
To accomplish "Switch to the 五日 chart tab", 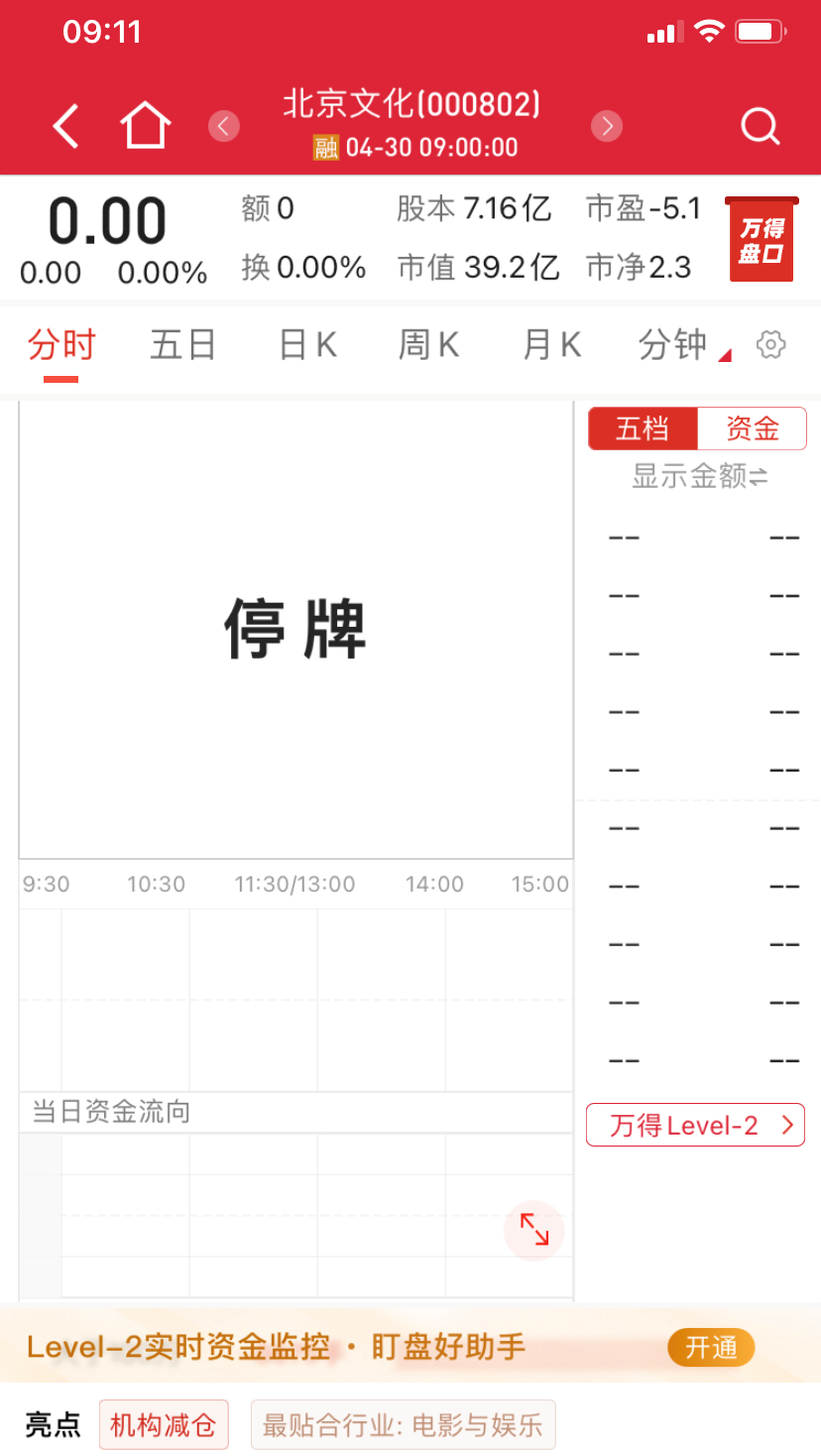I will click(183, 345).
